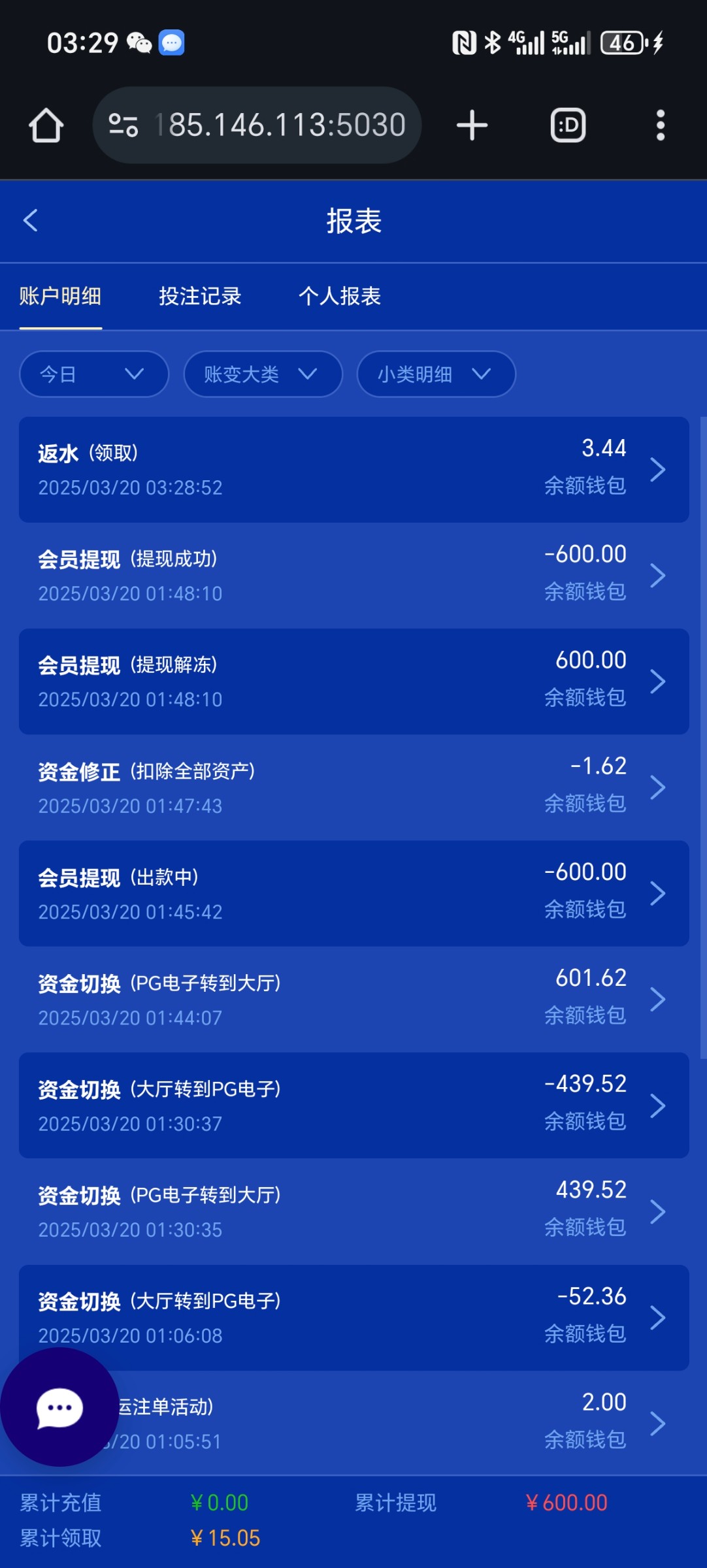Open the 会员提现 (提现成功) record
Image resolution: width=707 pixels, height=1568 pixels.
pos(354,575)
